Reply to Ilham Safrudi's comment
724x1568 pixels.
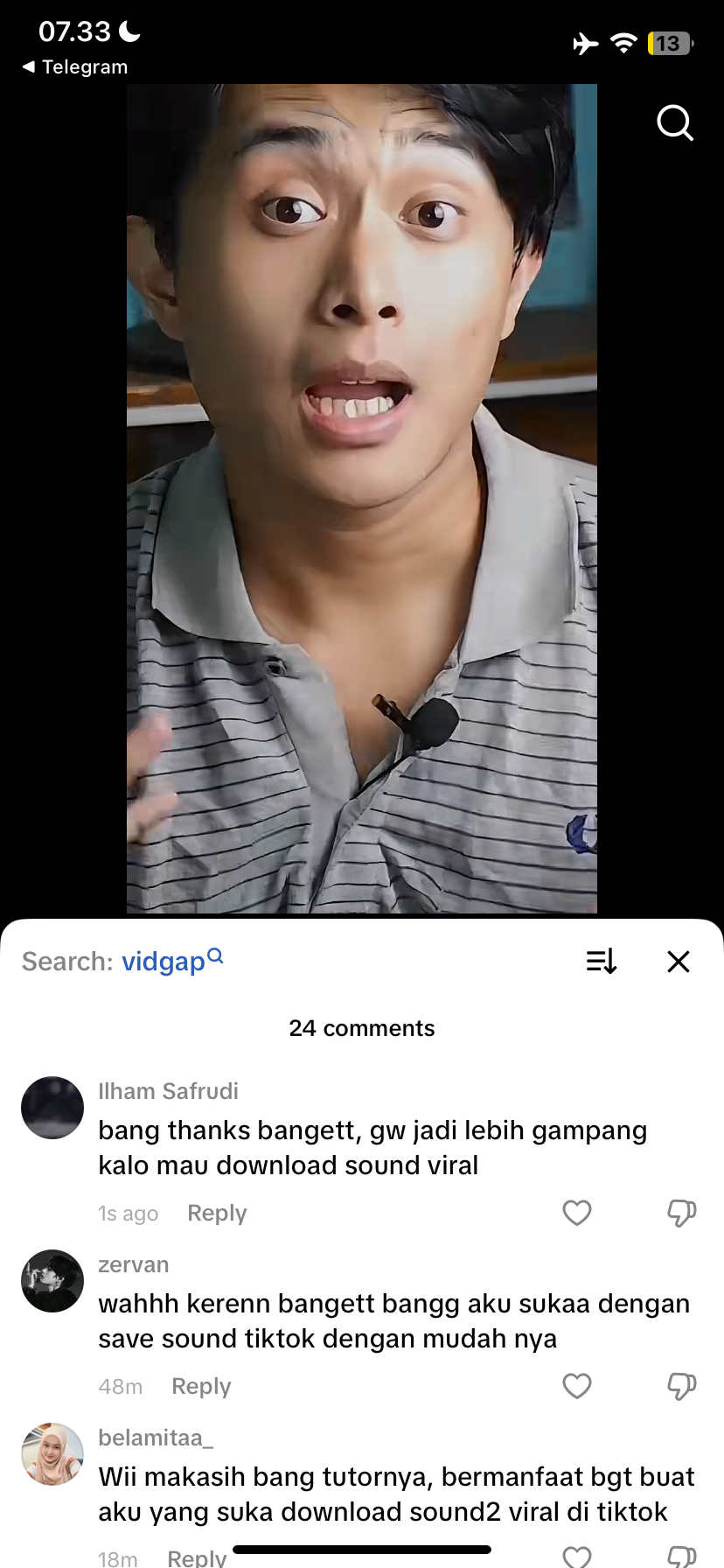(217, 1214)
